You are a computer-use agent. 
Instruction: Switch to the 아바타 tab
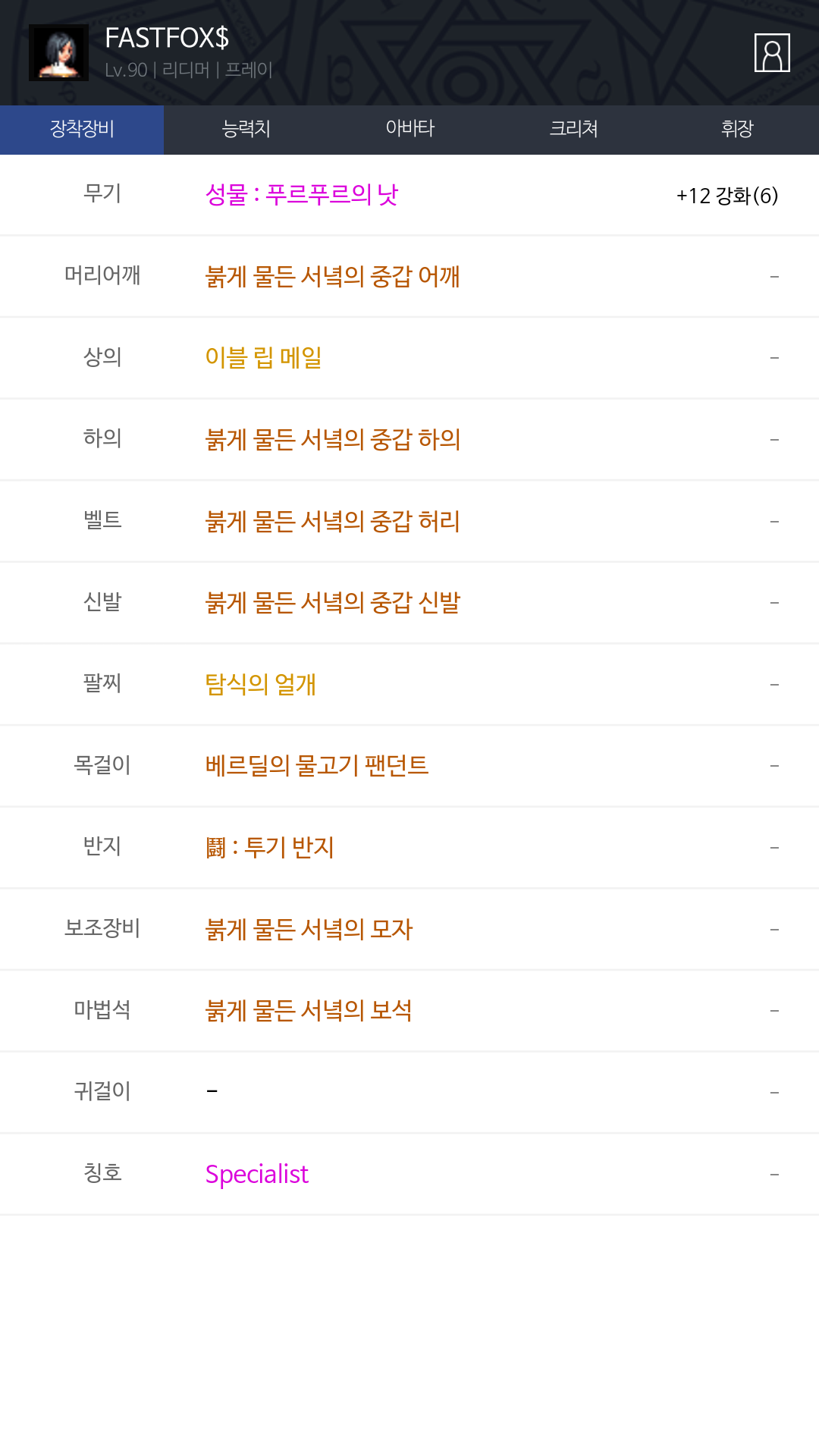coord(409,129)
